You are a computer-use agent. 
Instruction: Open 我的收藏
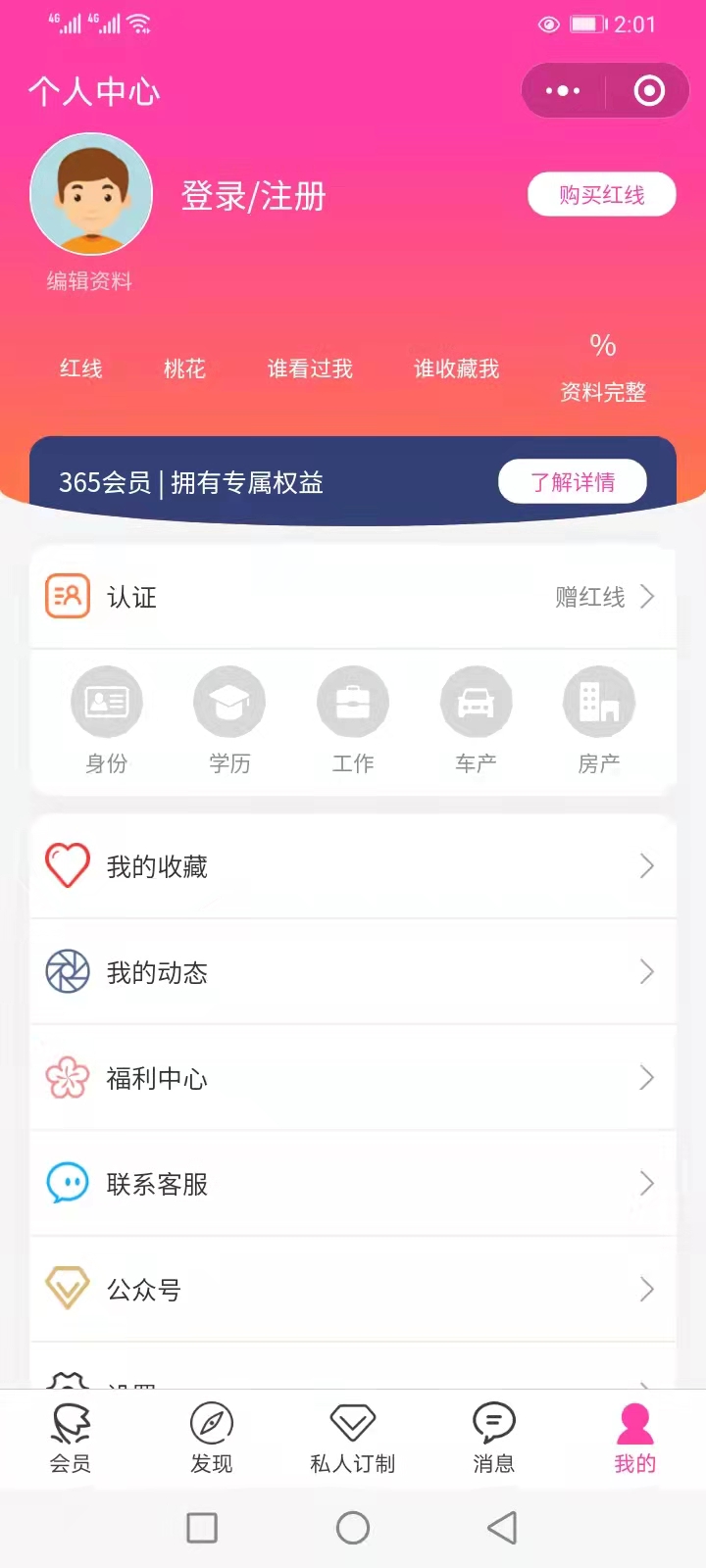click(353, 866)
